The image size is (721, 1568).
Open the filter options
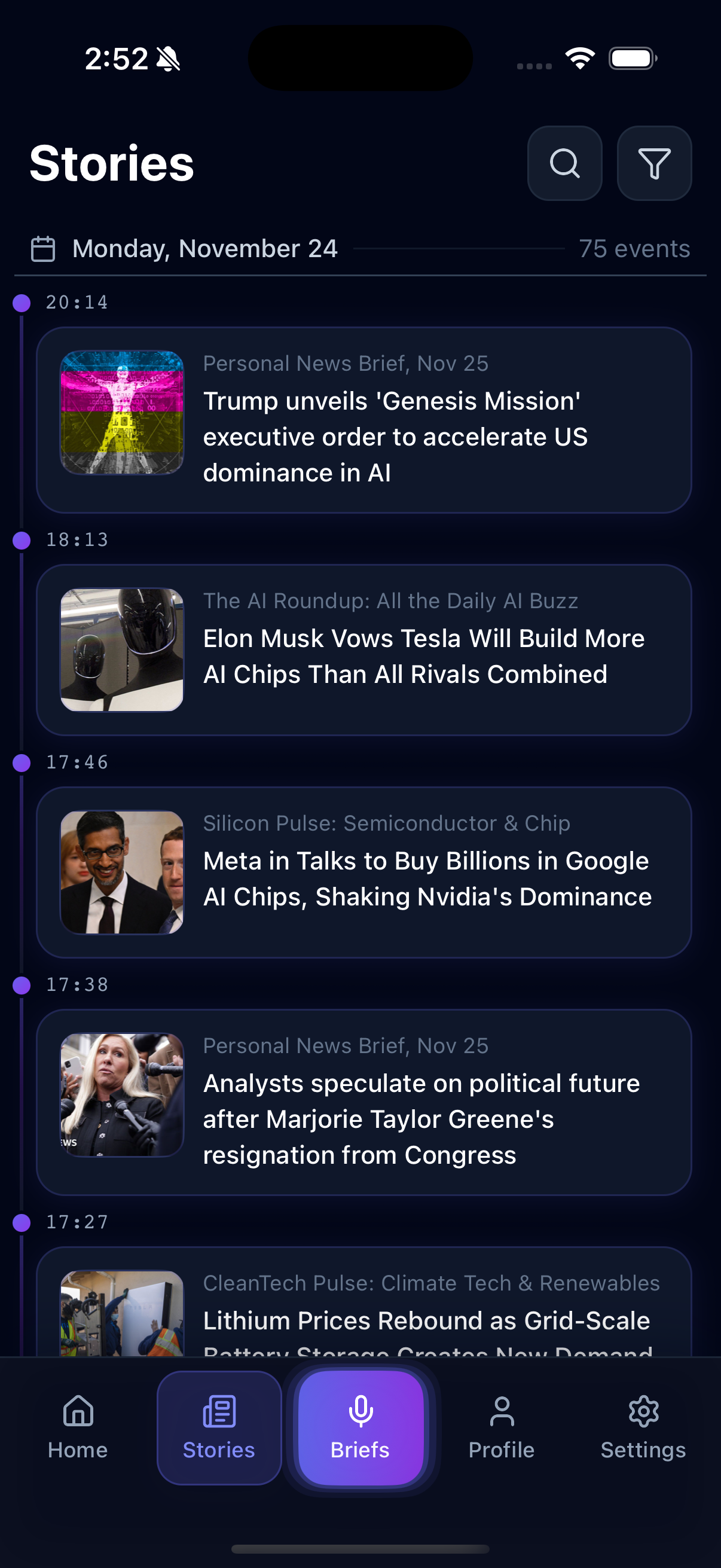click(654, 163)
